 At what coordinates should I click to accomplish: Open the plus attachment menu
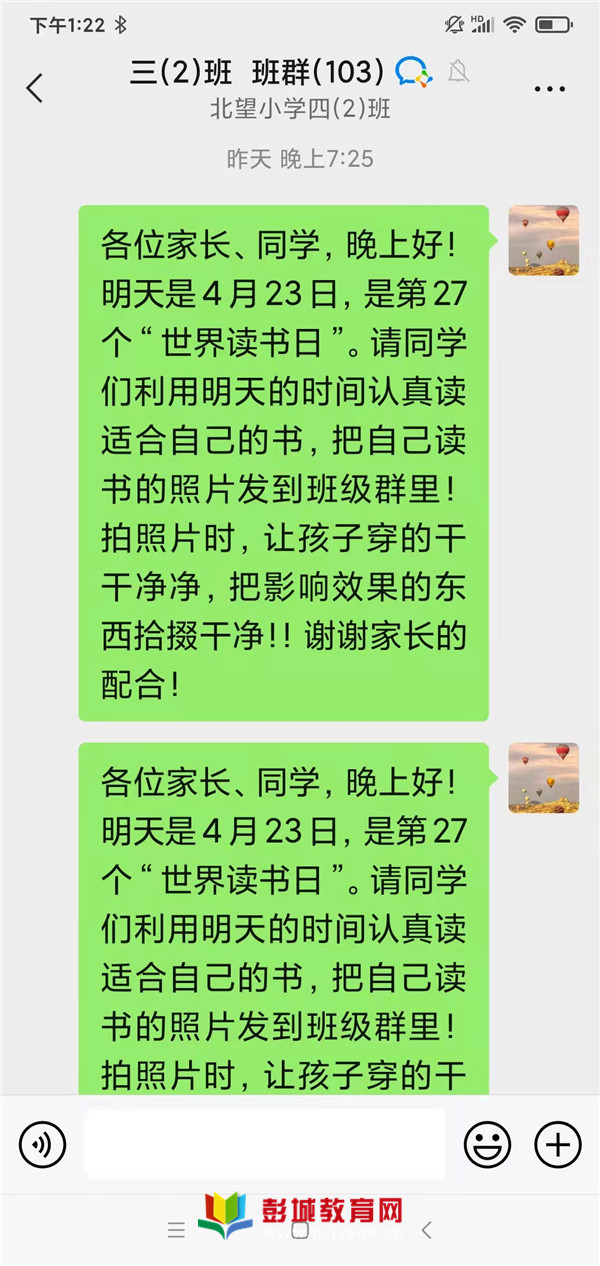click(557, 1144)
